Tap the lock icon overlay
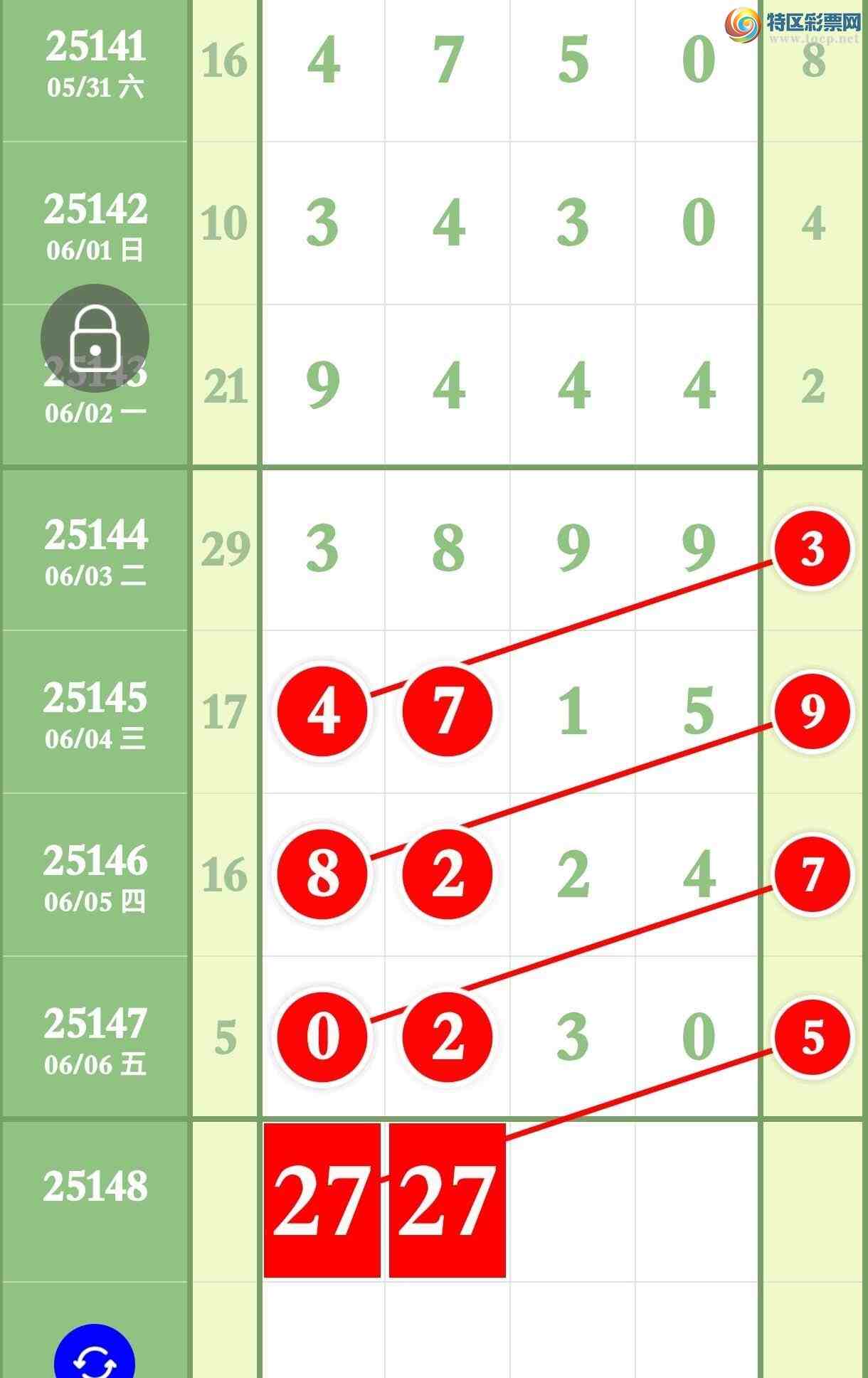868x1378 pixels. coord(95,339)
